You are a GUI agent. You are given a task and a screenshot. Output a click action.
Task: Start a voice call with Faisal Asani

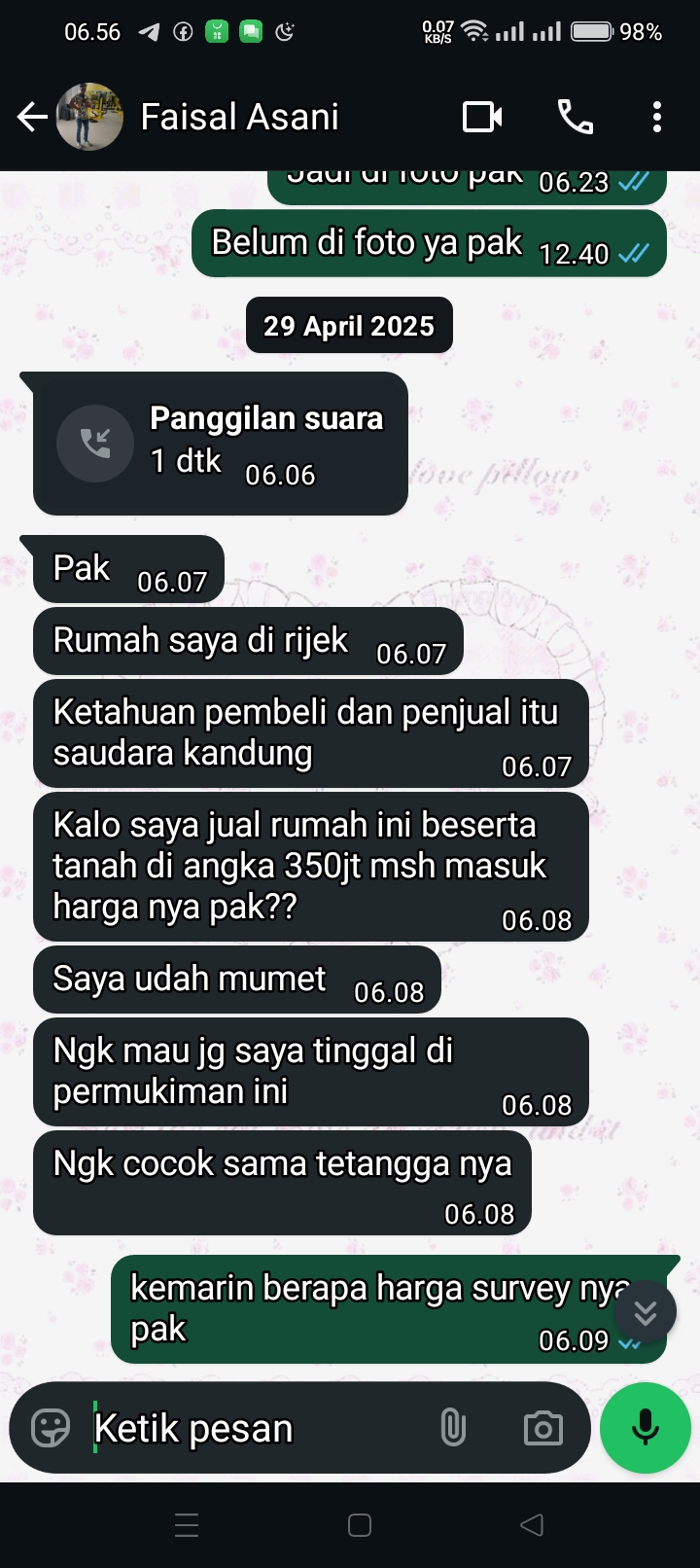pos(575,117)
